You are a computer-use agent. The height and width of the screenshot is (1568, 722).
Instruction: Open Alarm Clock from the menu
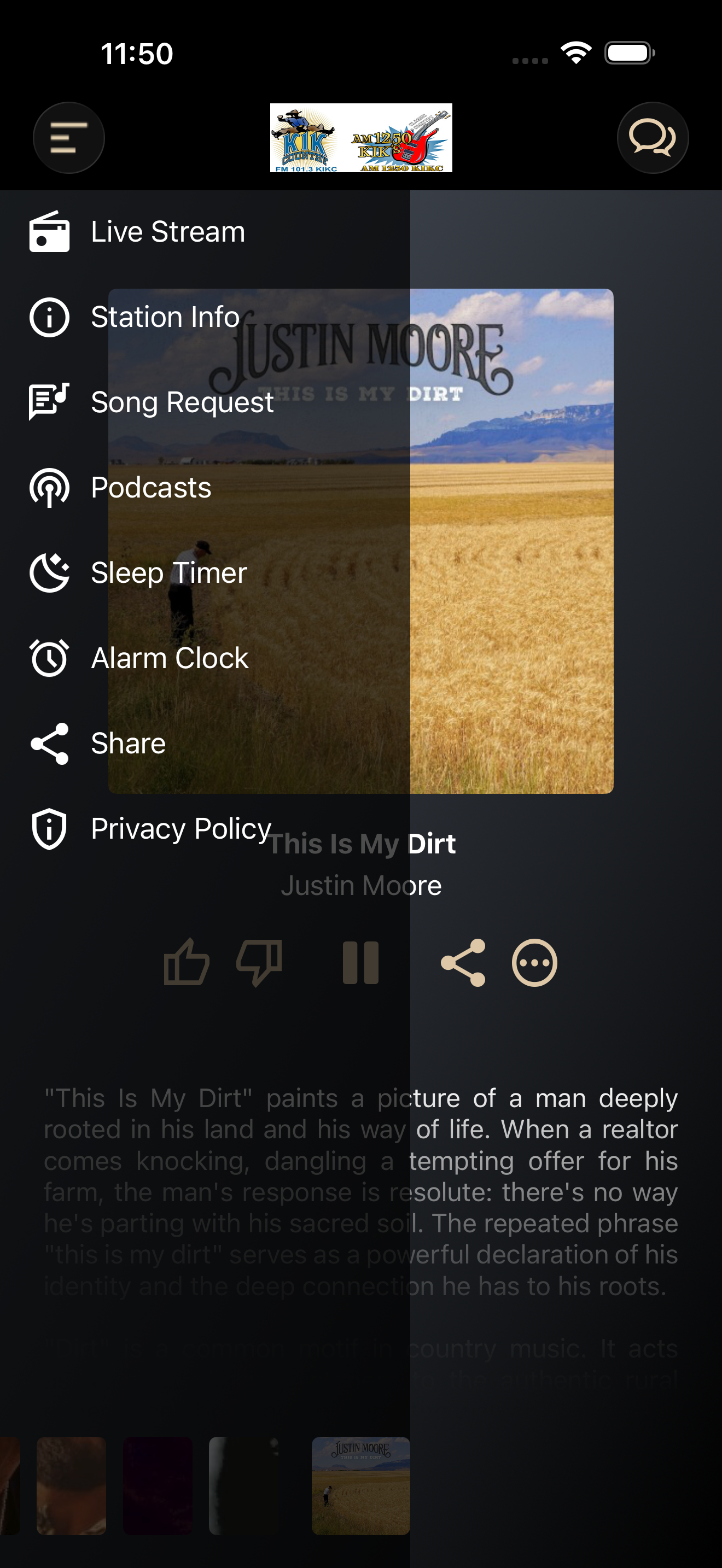(205, 658)
